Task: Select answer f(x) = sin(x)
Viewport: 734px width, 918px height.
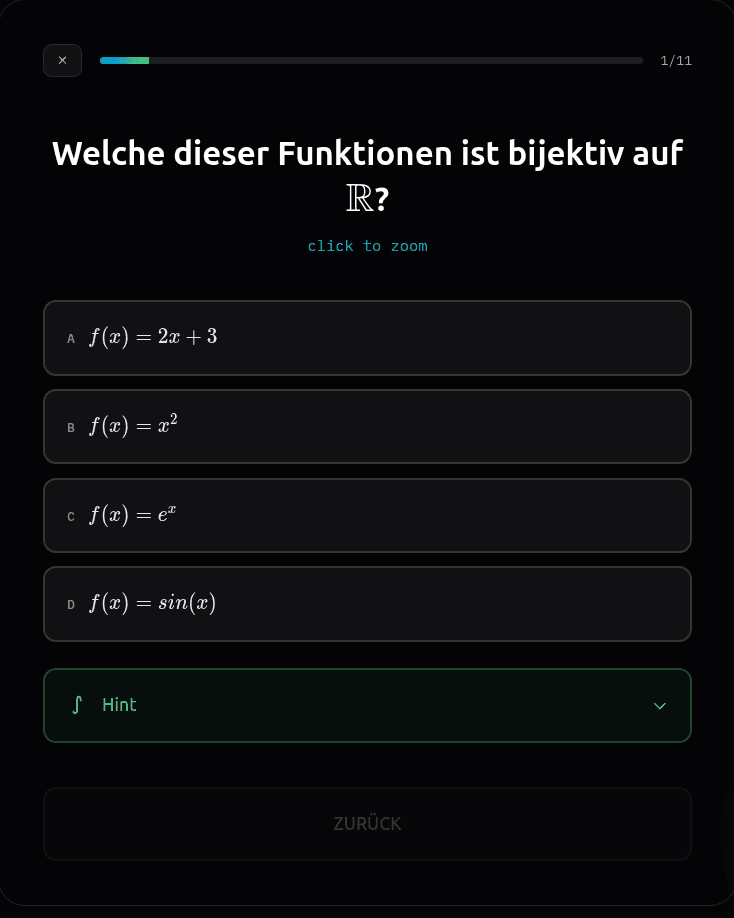Action: point(367,604)
